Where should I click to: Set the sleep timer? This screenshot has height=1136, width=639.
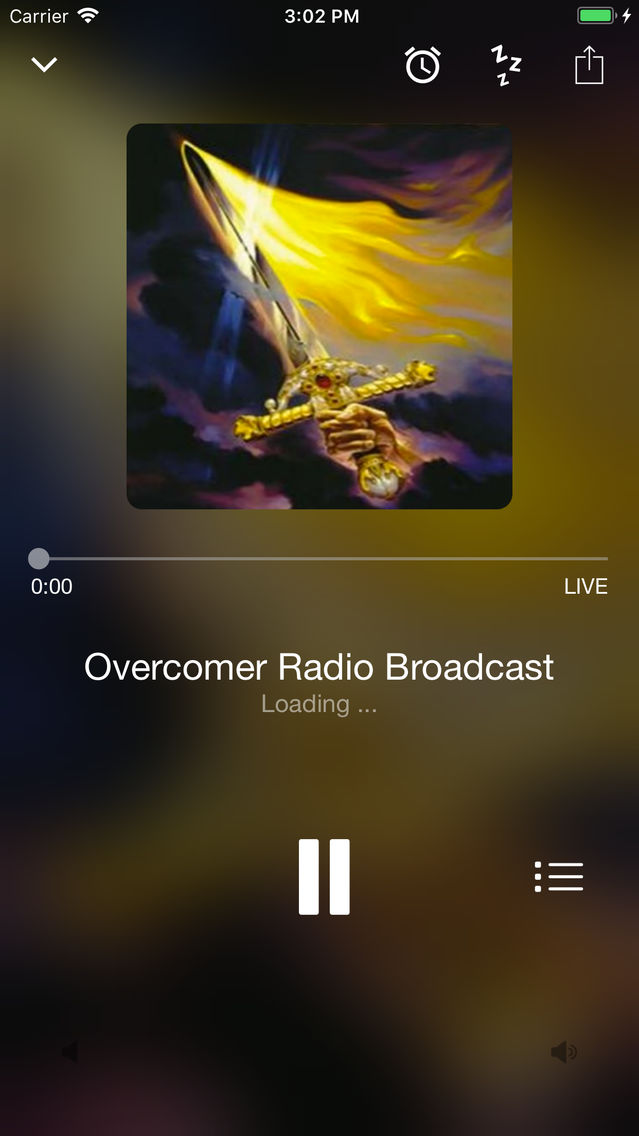click(506, 65)
